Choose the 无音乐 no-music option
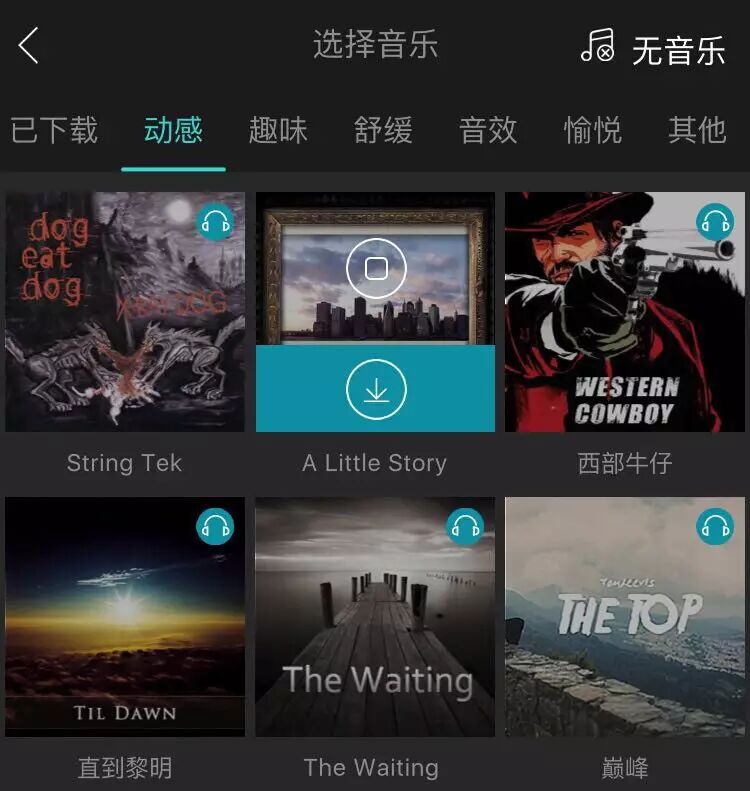Viewport: 750px width, 791px height. coord(654,47)
